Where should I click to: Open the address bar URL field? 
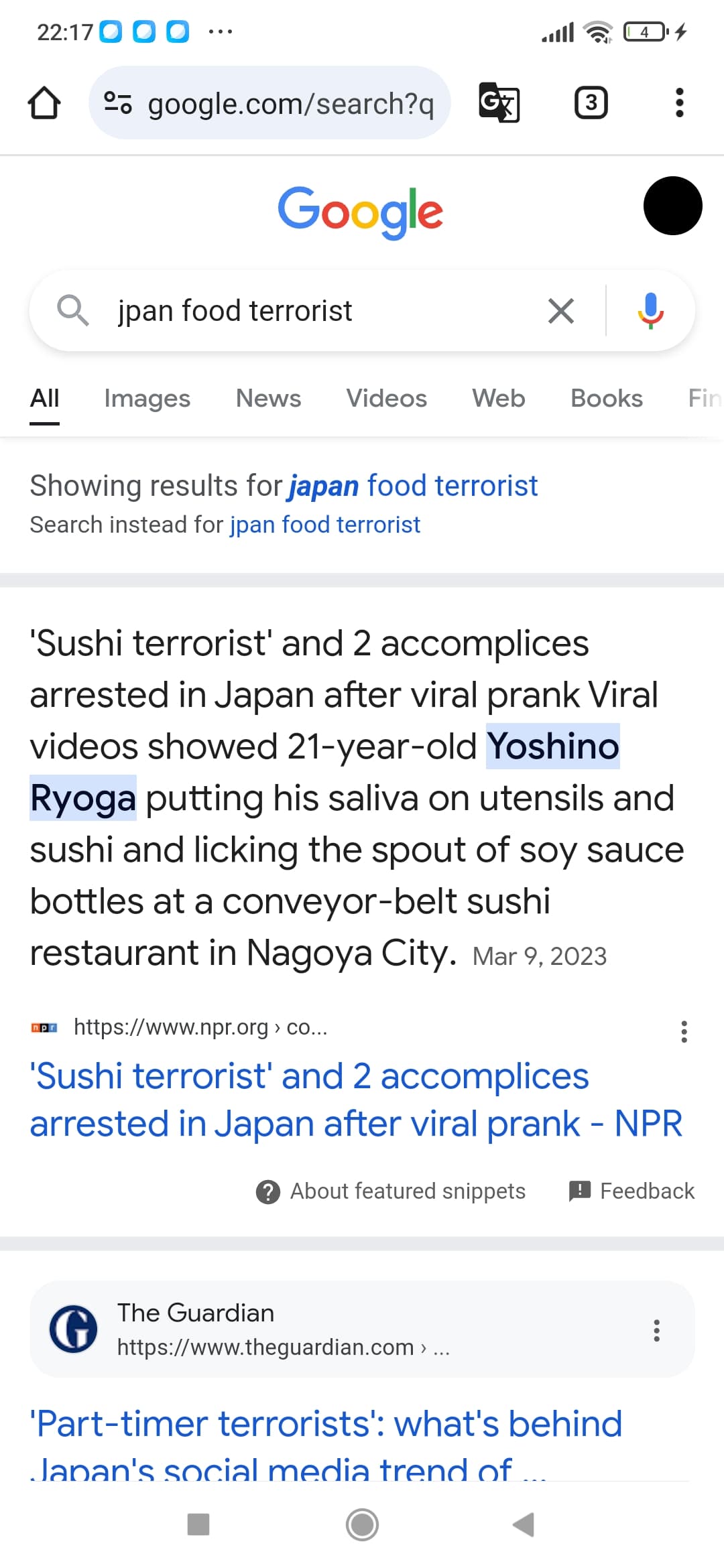(269, 103)
